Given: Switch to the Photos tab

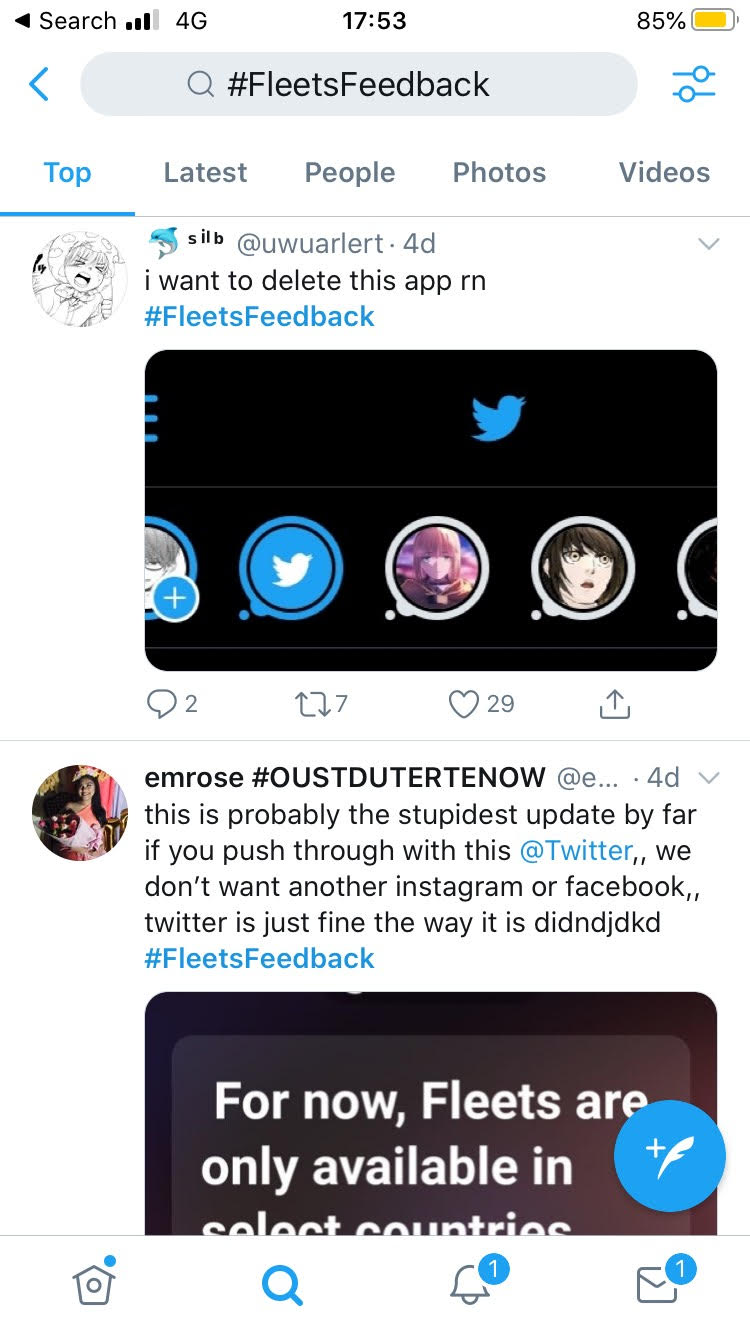Looking at the screenshot, I should pyautogui.click(x=499, y=172).
